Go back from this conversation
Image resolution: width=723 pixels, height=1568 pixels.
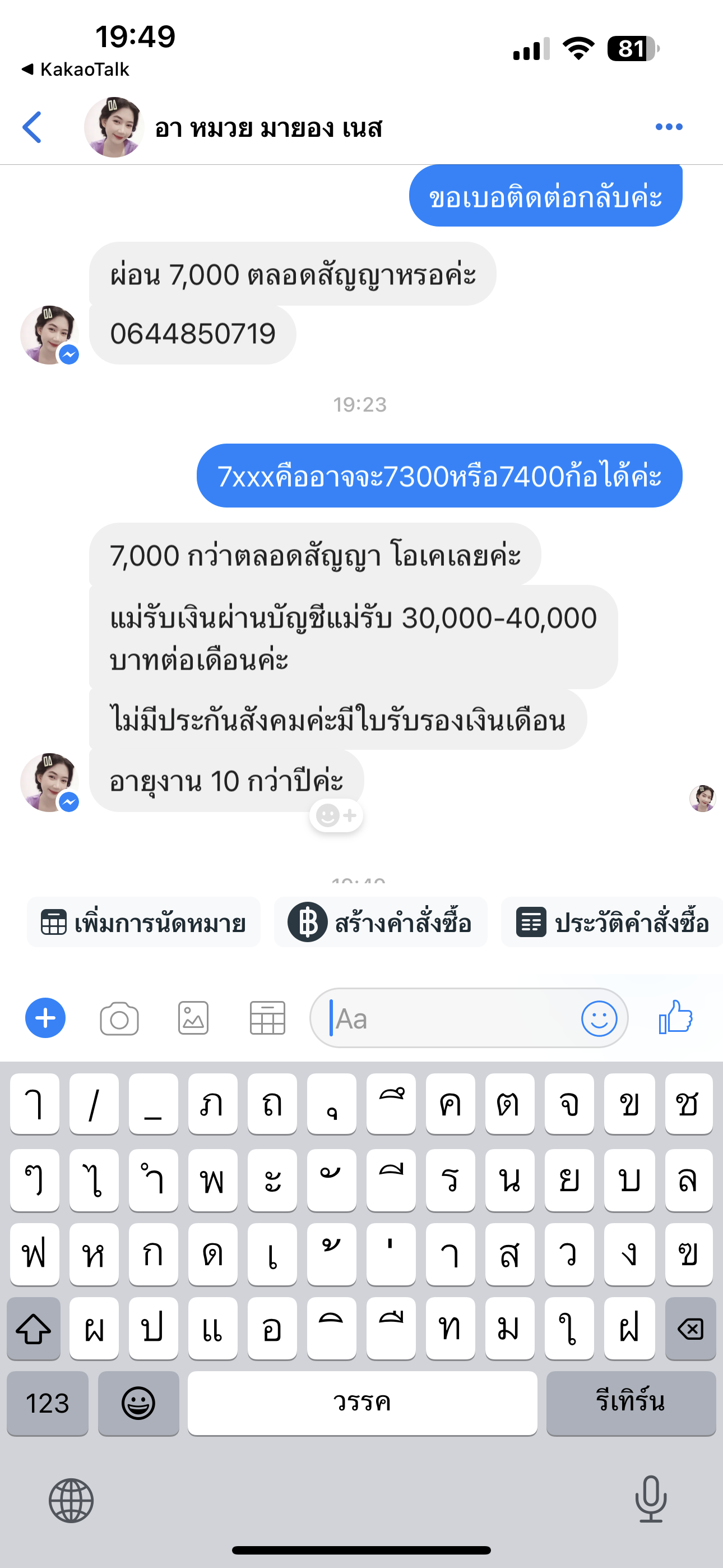[x=31, y=127]
